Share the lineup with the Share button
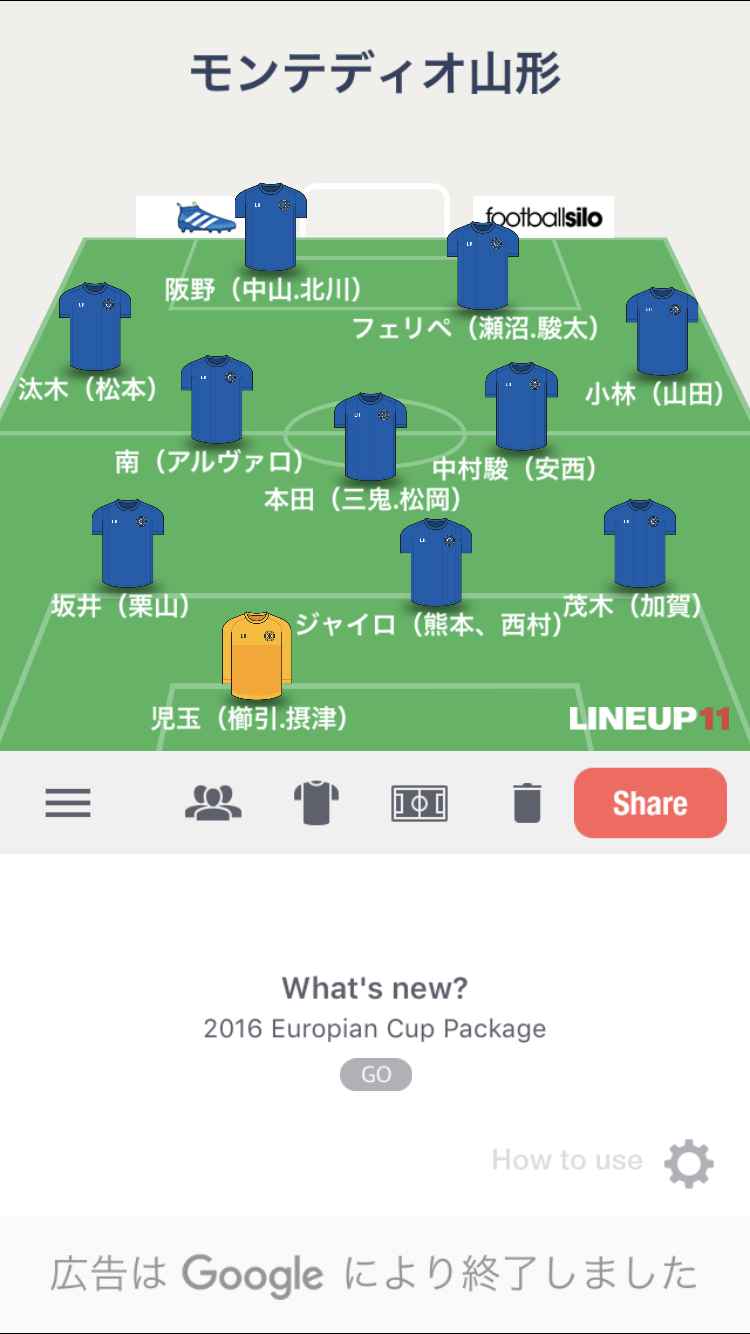This screenshot has height=1334, width=750. 650,803
